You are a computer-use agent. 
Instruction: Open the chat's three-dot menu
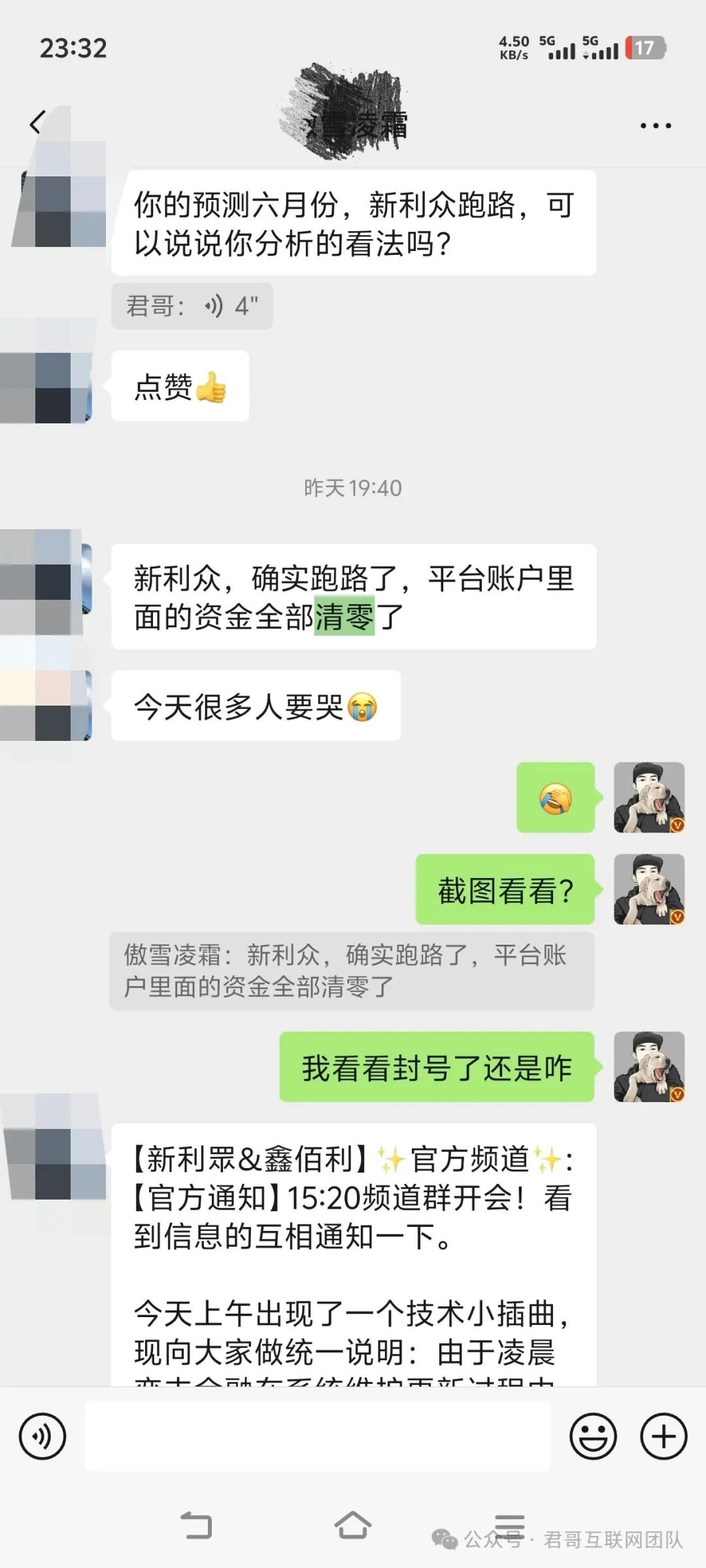pyautogui.click(x=655, y=125)
